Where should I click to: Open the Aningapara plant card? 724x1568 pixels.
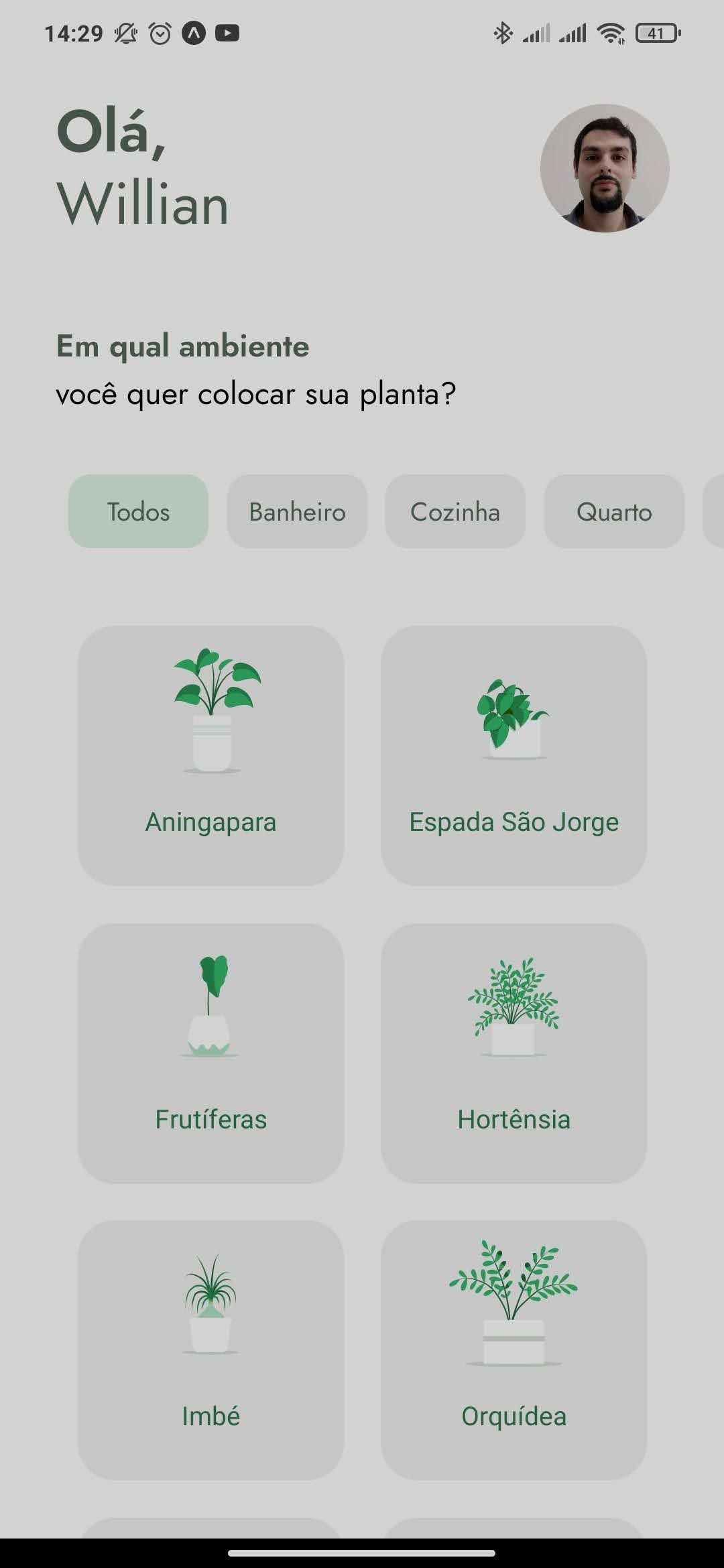[211, 756]
